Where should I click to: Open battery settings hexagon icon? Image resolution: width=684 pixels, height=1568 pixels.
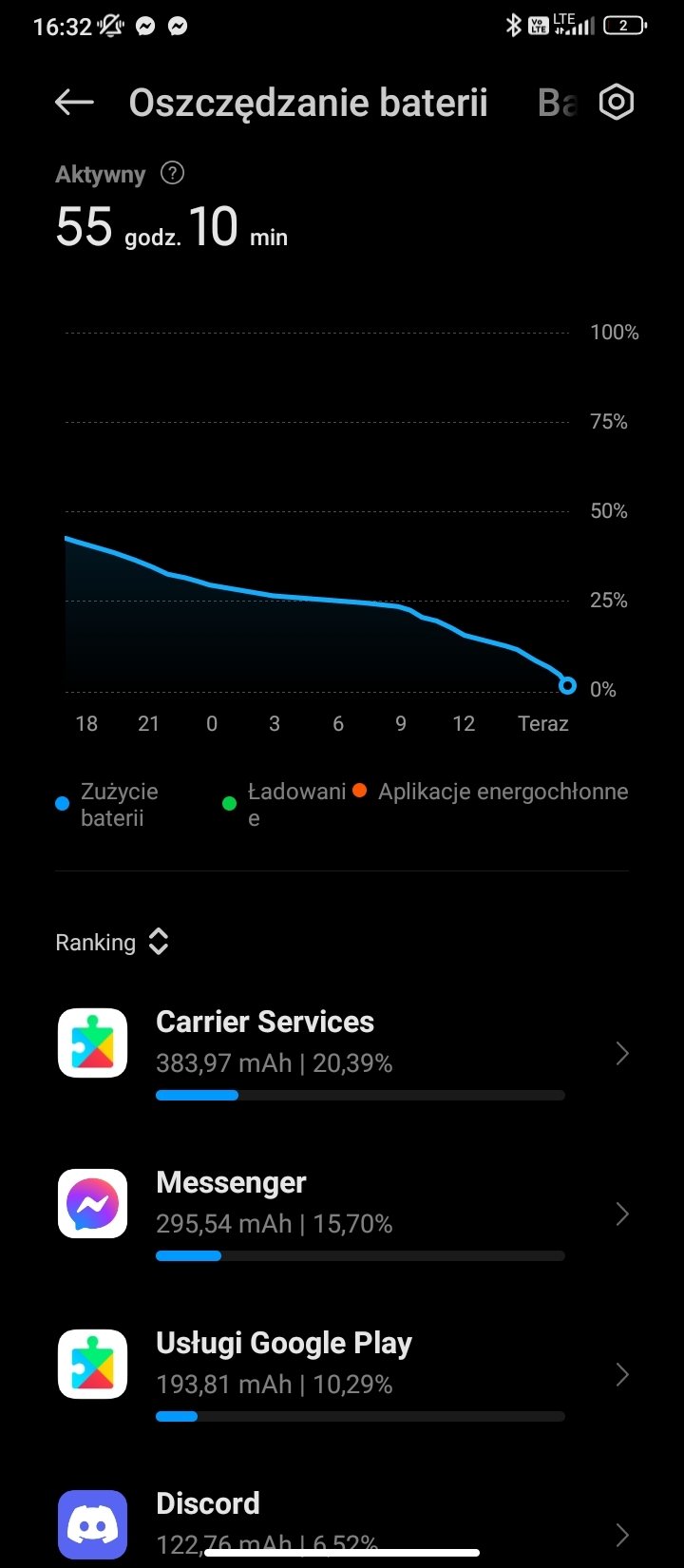[617, 103]
